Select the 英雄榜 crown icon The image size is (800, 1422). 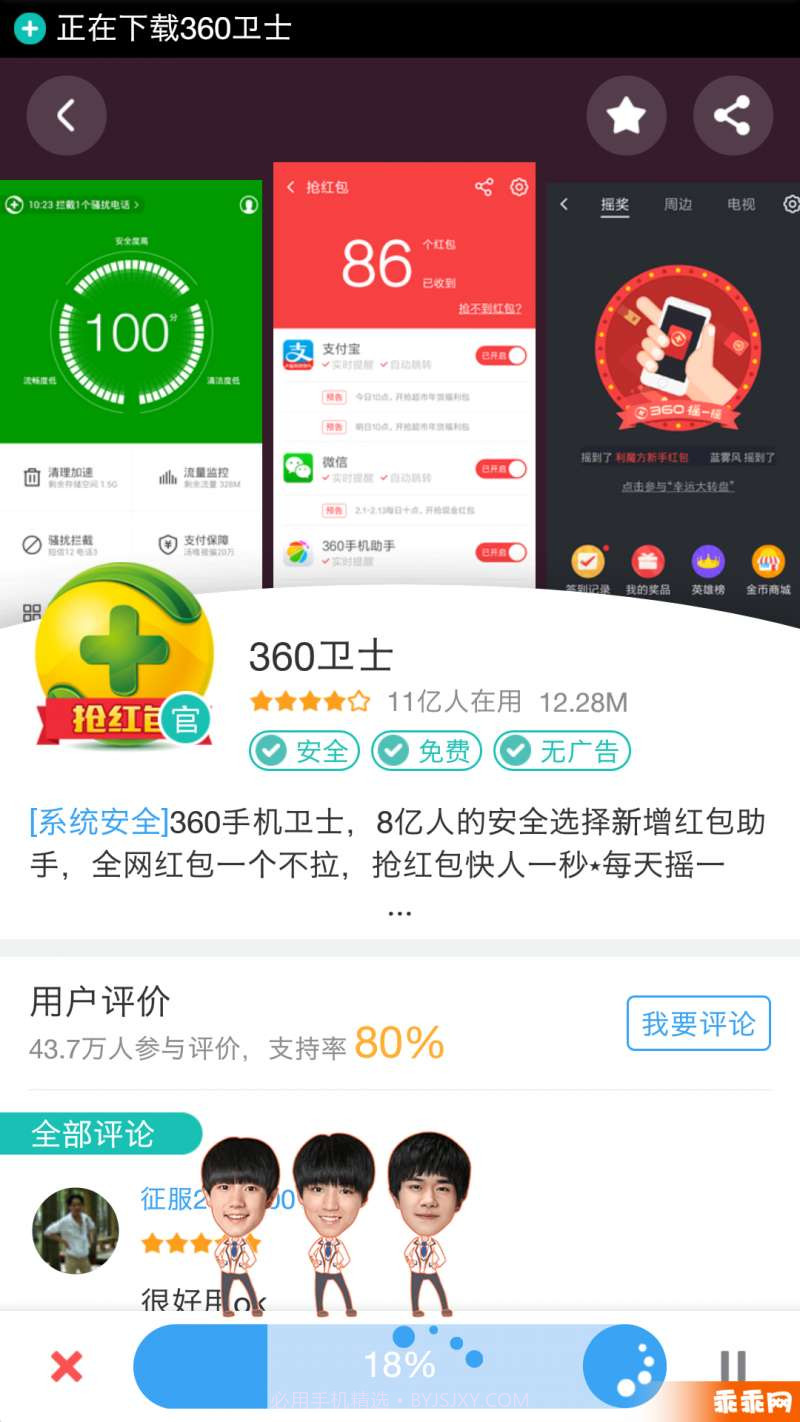708,560
